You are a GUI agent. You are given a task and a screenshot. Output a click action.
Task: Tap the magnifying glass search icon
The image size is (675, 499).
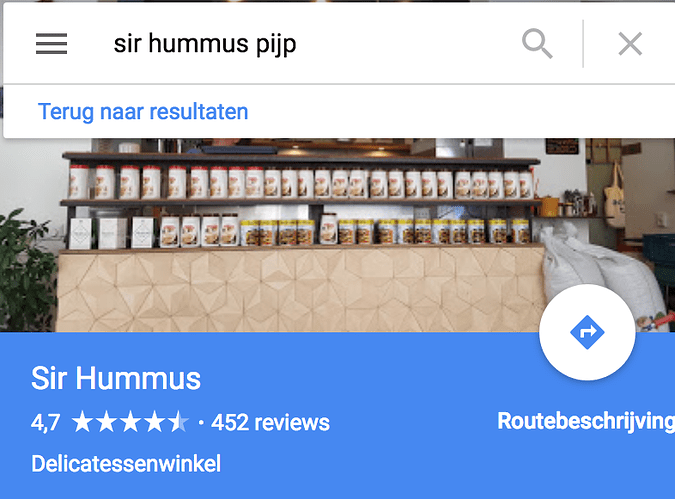click(537, 44)
